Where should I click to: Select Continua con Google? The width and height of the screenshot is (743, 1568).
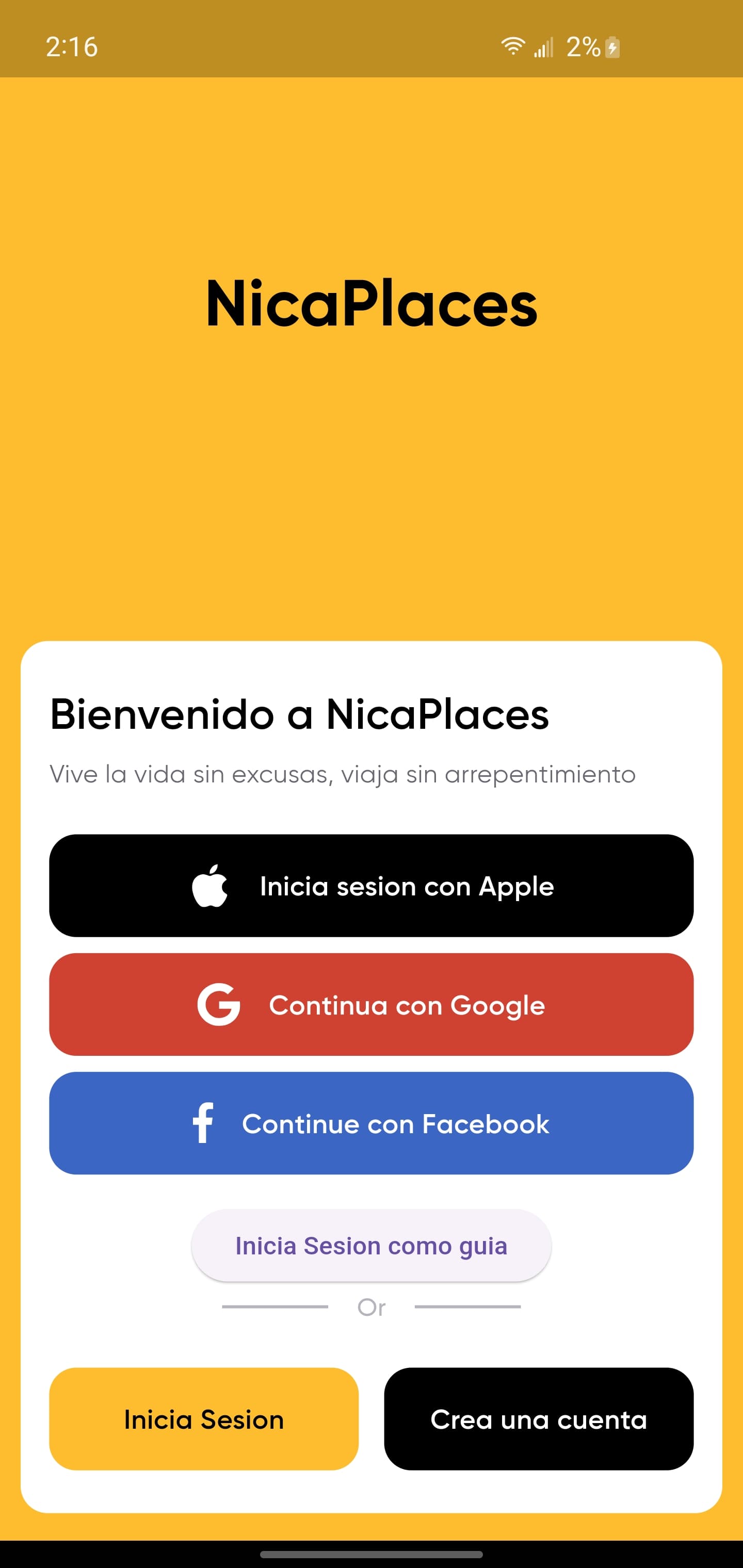372,1004
